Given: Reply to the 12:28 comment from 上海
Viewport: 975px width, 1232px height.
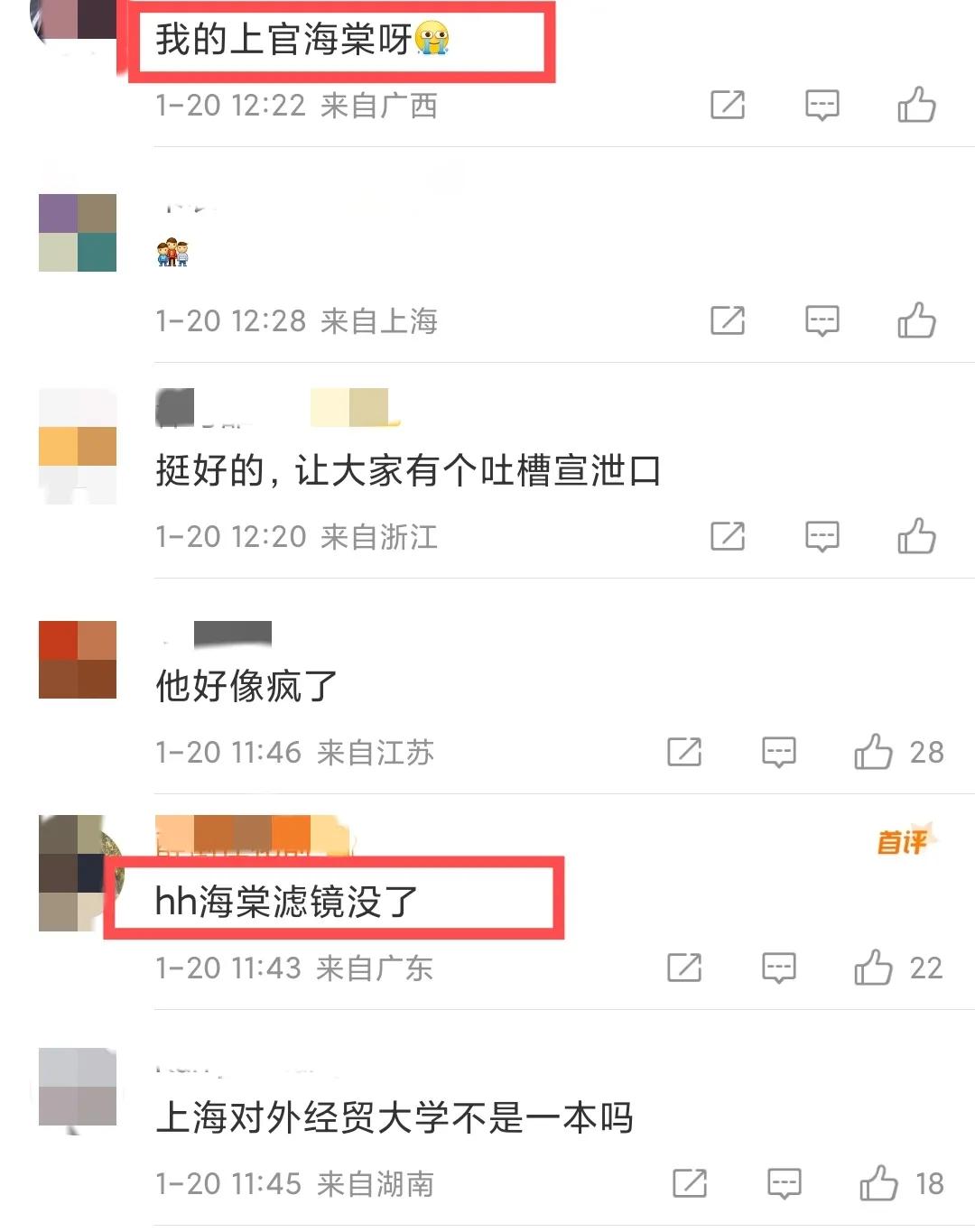Looking at the screenshot, I should (x=822, y=320).
